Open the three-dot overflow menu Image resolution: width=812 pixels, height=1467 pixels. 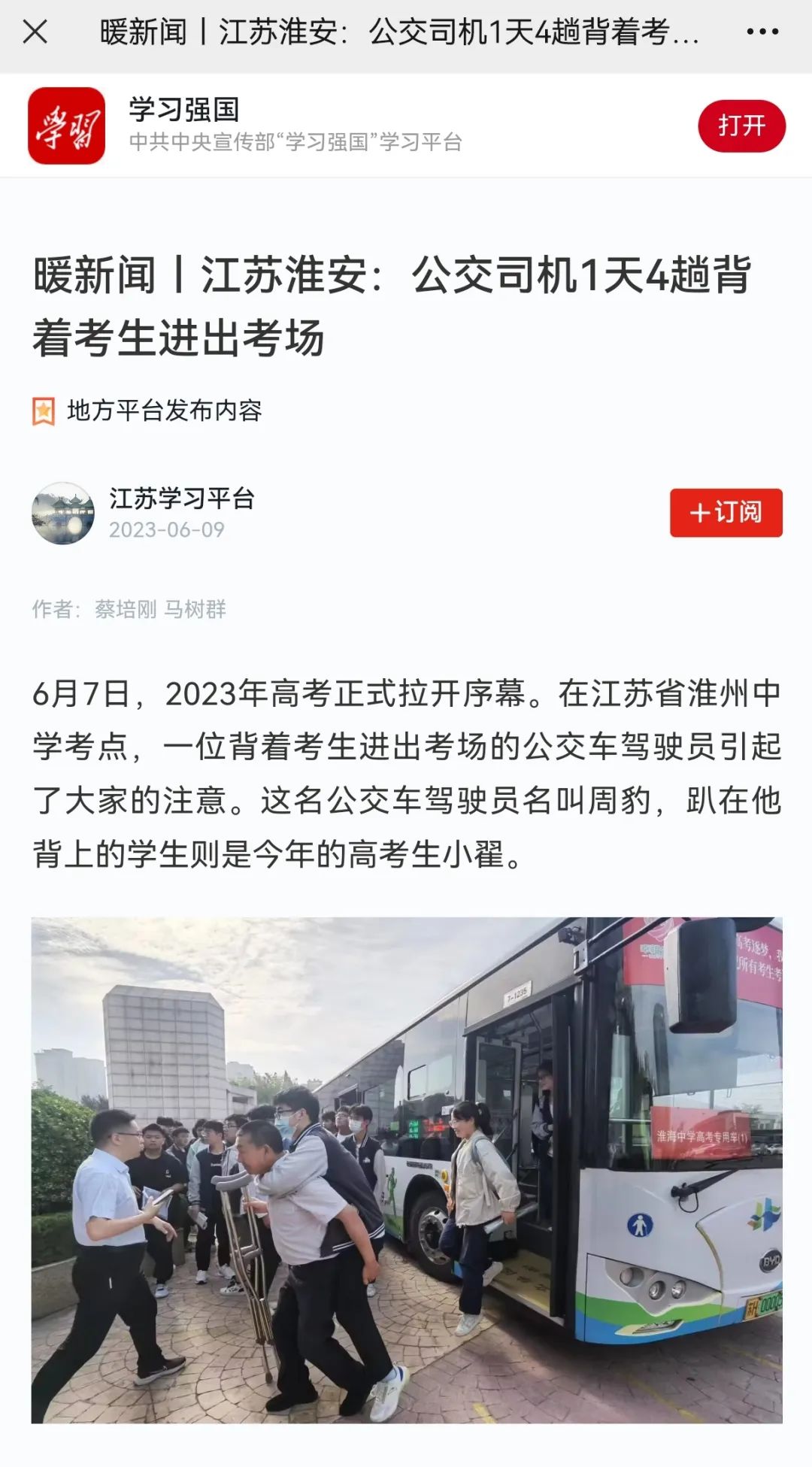pos(762,32)
